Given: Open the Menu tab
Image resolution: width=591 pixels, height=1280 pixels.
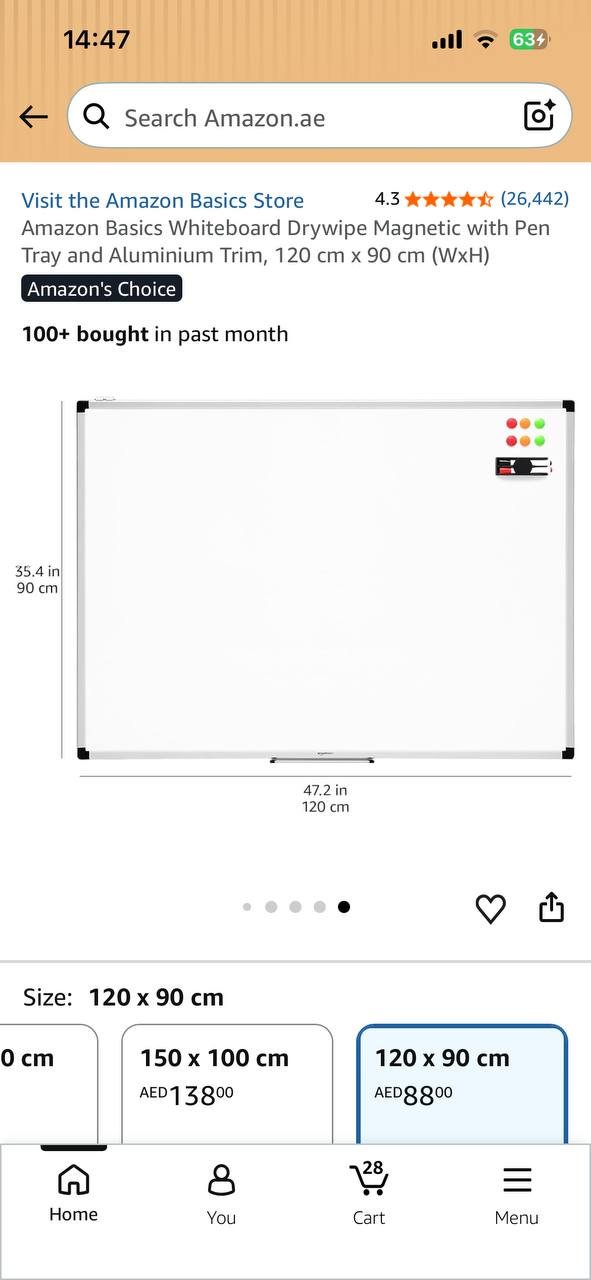Looking at the screenshot, I should (x=517, y=1194).
